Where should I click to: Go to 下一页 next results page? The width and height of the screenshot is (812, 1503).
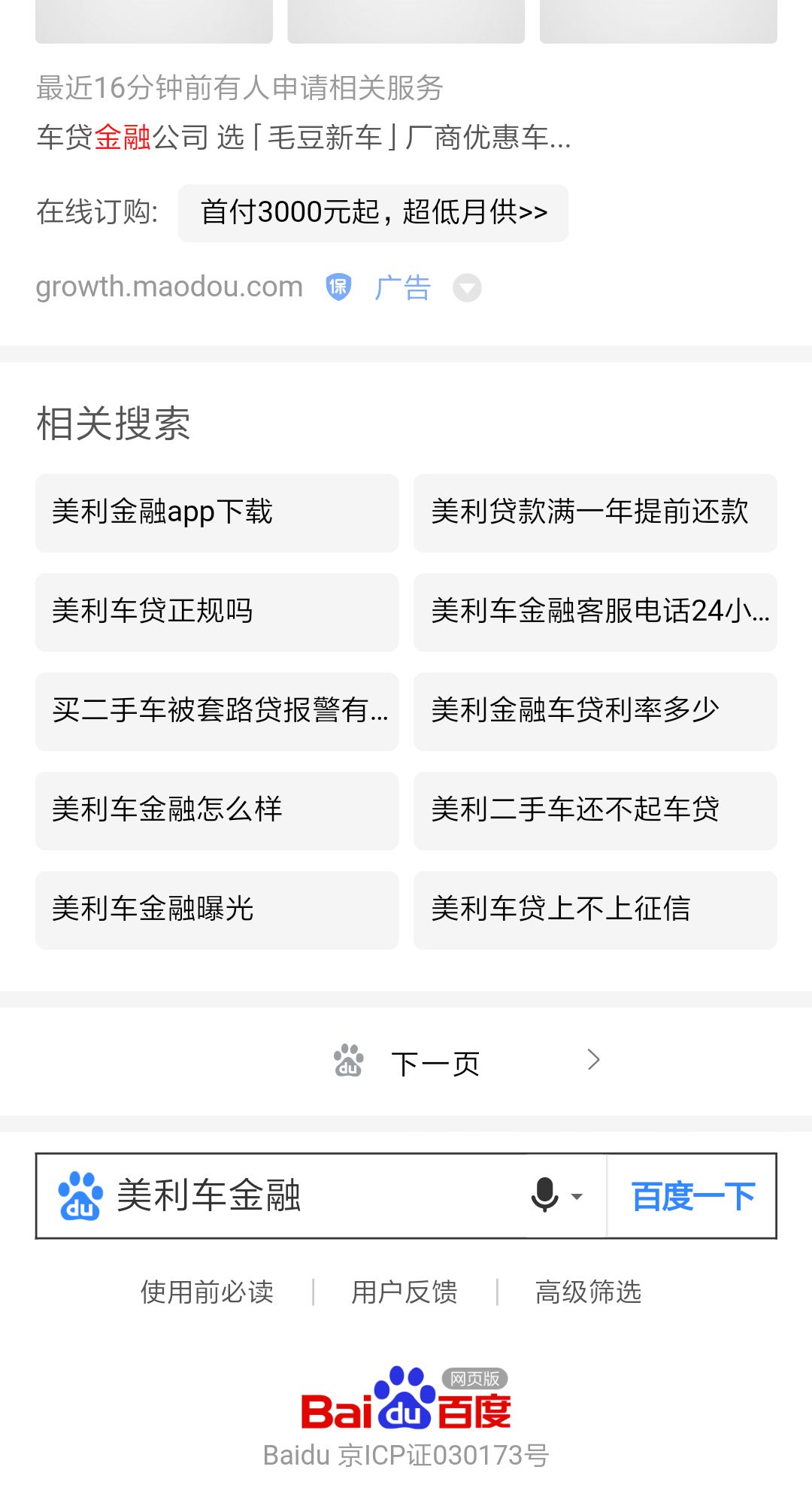(x=436, y=1063)
